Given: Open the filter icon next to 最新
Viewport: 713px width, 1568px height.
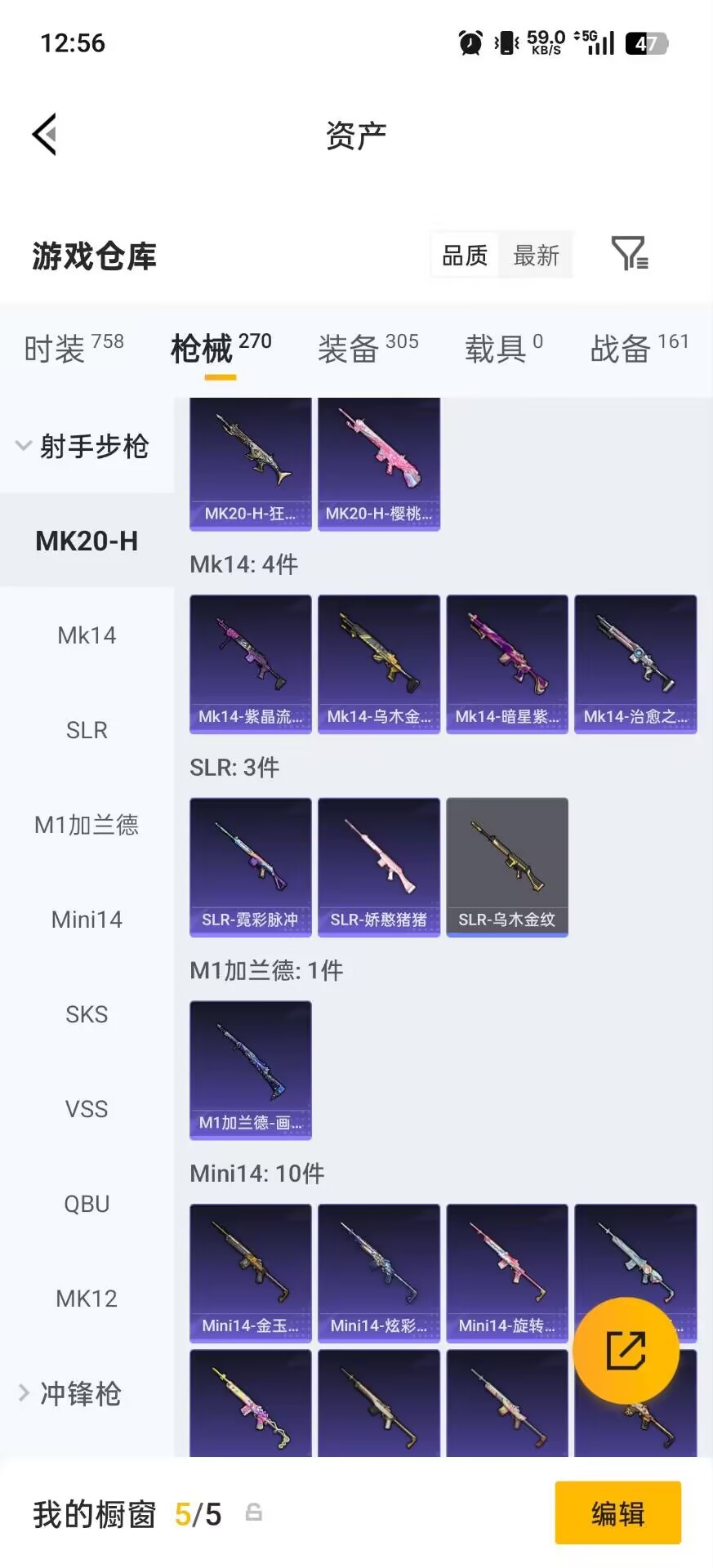Looking at the screenshot, I should (x=629, y=254).
